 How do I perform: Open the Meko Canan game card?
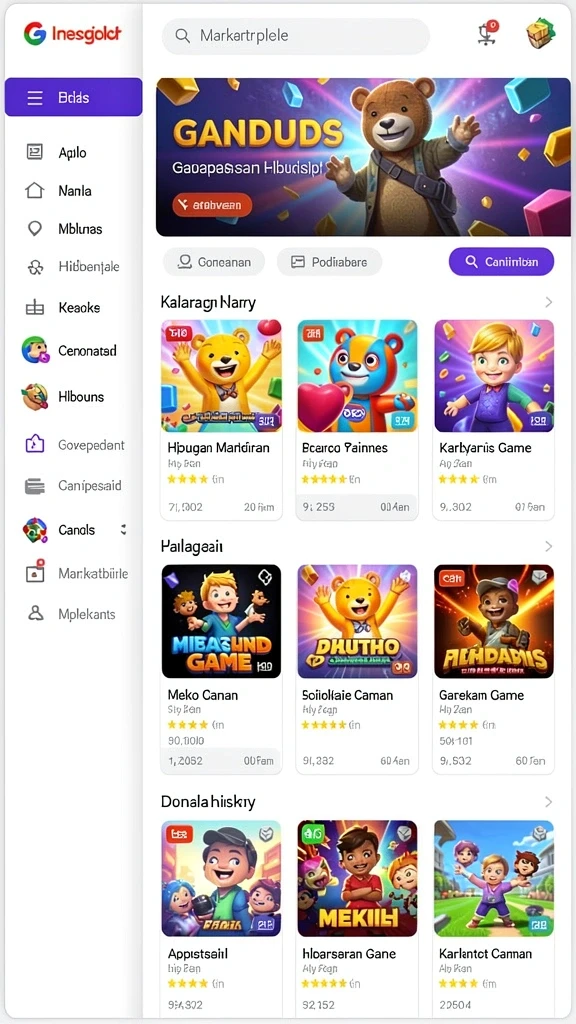221,669
